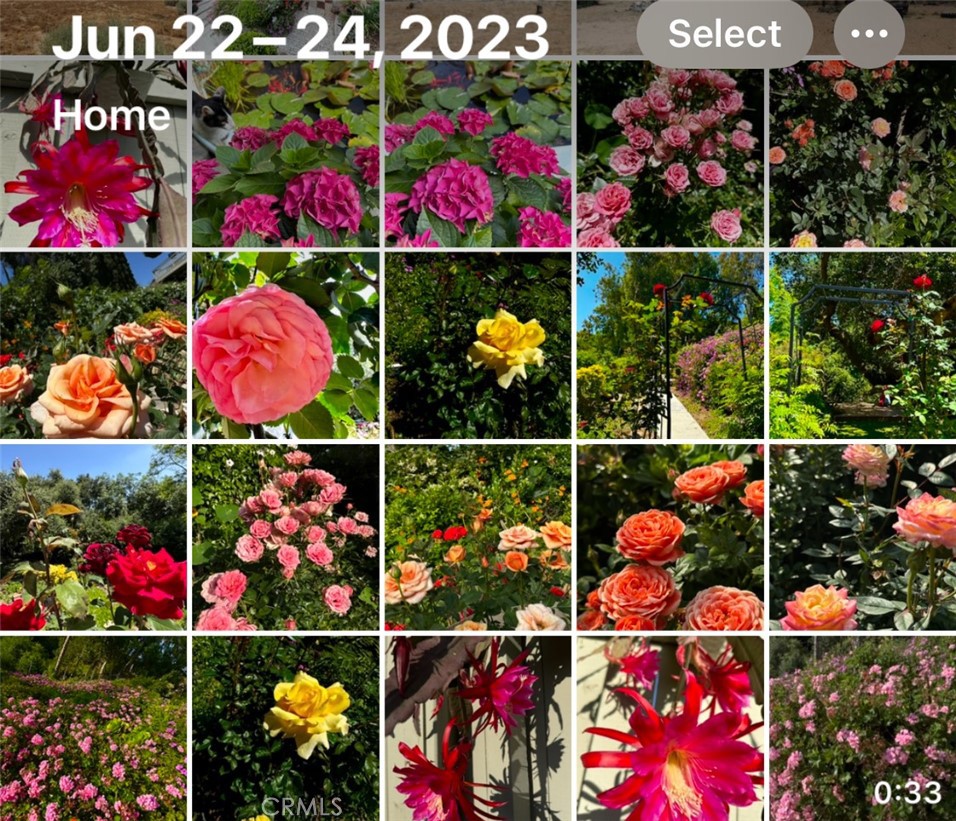Image resolution: width=956 pixels, height=821 pixels.
Task: Tap the Select button
Action: click(724, 34)
